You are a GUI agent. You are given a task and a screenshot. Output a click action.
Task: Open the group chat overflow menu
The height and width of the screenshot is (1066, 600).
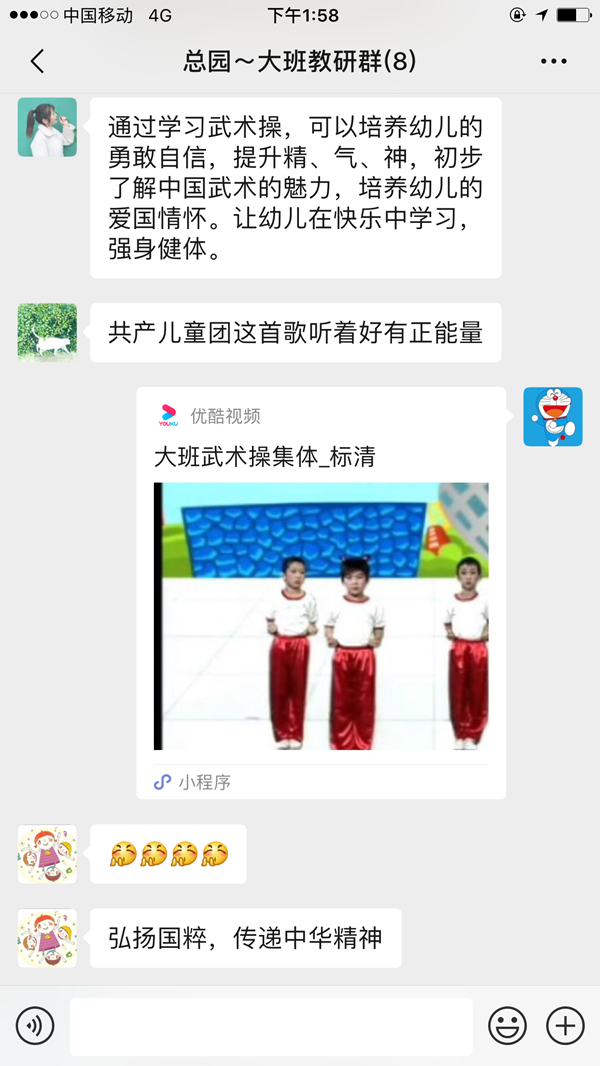coord(553,62)
